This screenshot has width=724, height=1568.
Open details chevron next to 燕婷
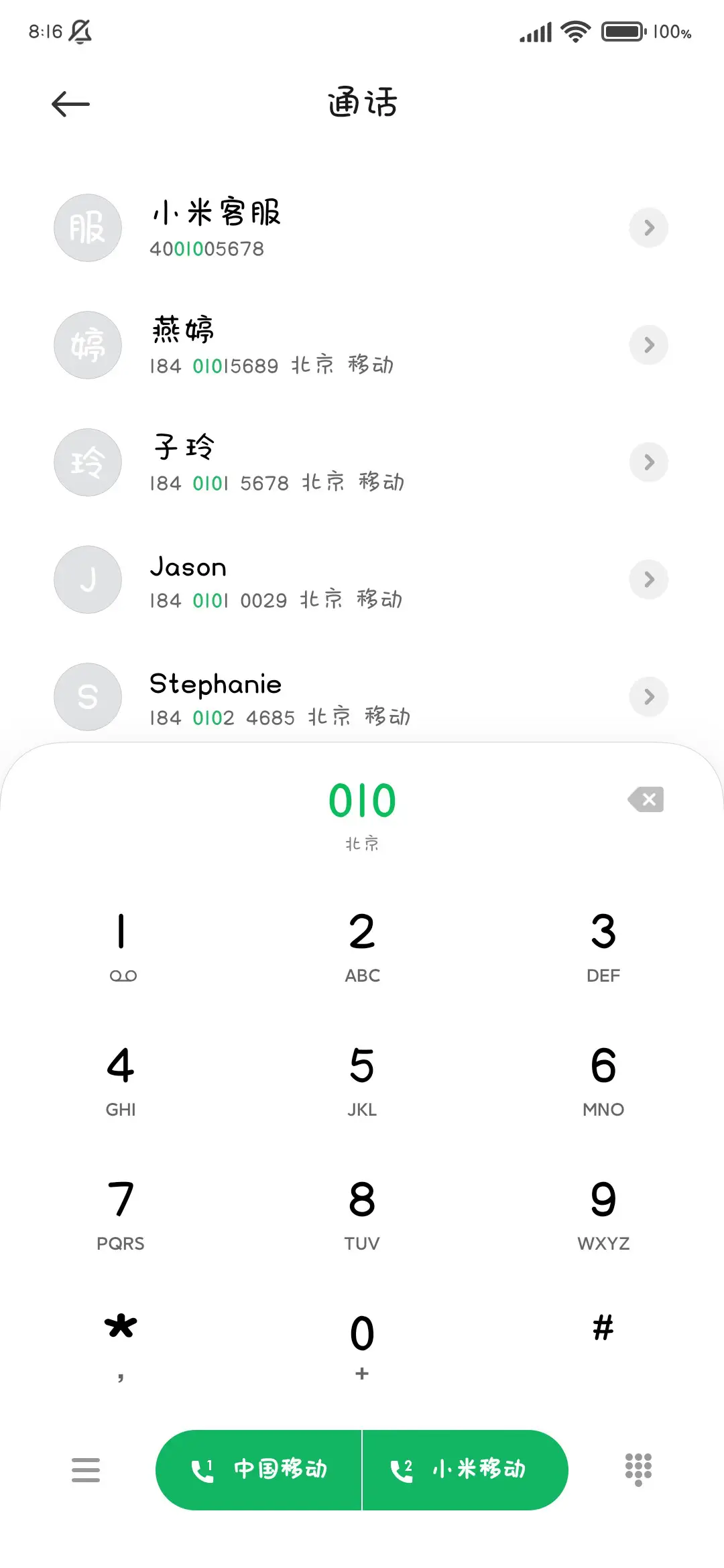pyautogui.click(x=648, y=345)
